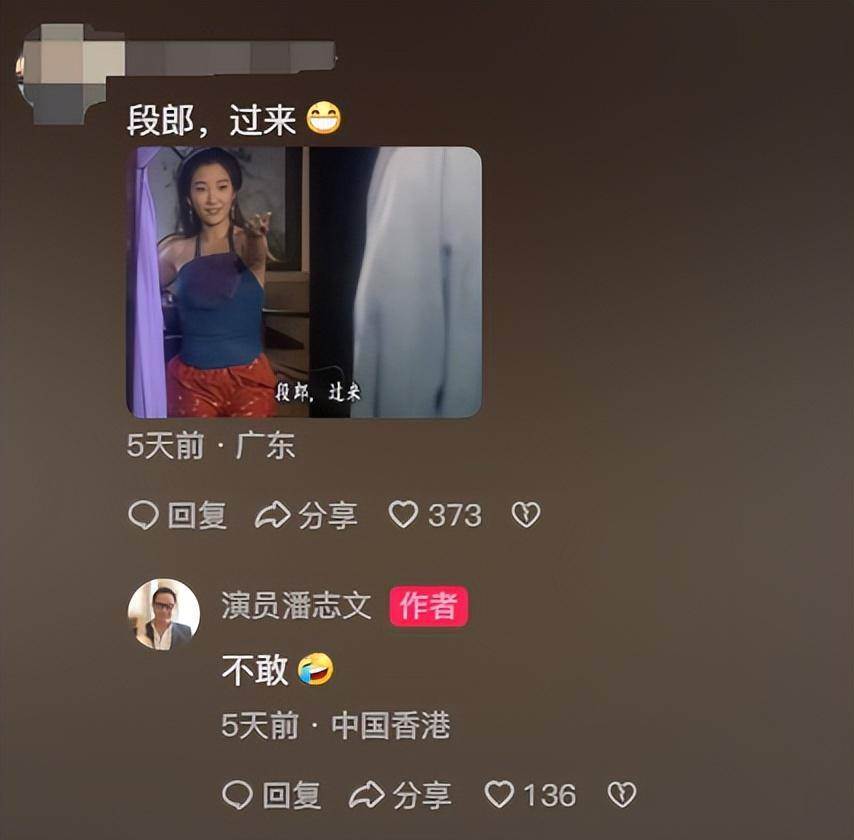Open the image in the 段郎 comment
The height and width of the screenshot is (840, 854).
(304, 282)
